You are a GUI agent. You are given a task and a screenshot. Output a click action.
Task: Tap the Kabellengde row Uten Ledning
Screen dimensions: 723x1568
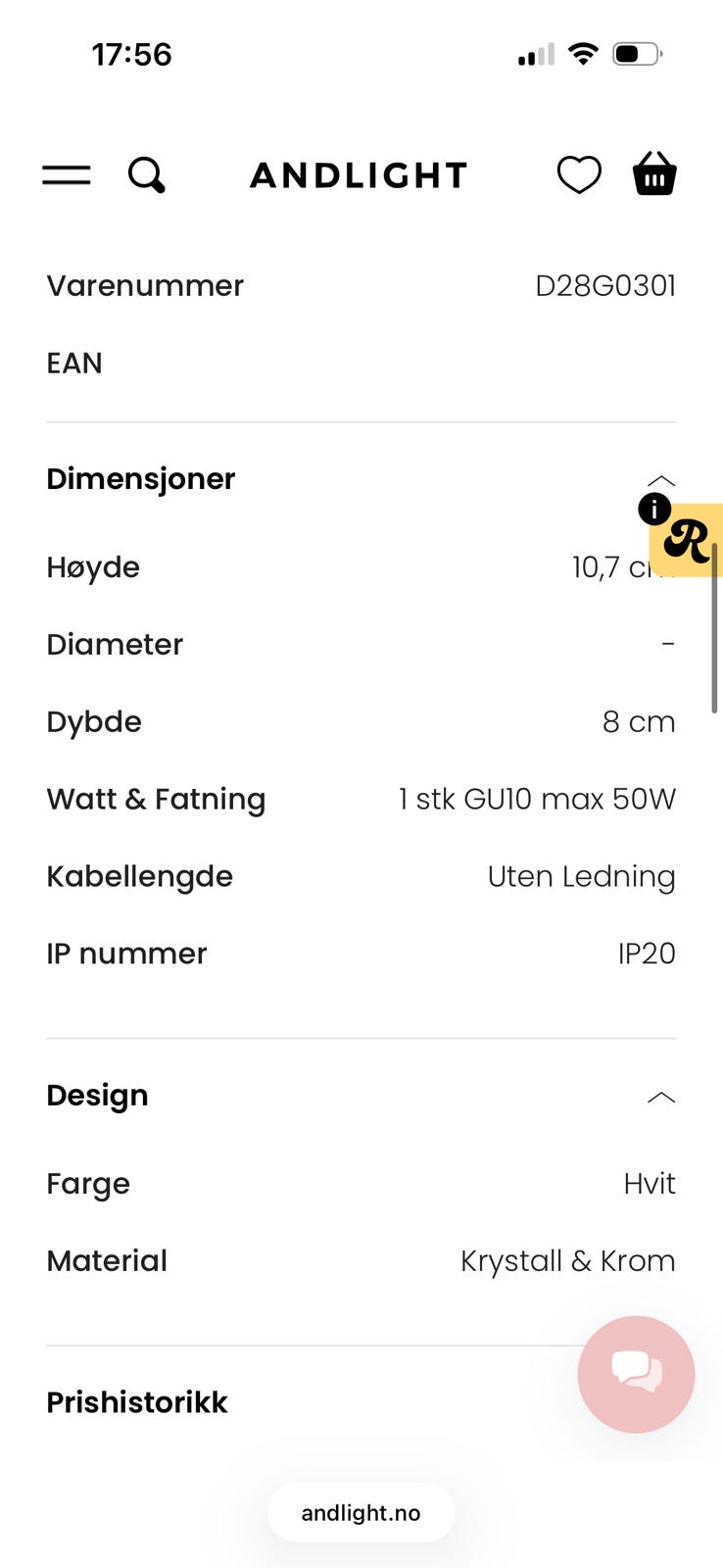pyautogui.click(x=581, y=876)
